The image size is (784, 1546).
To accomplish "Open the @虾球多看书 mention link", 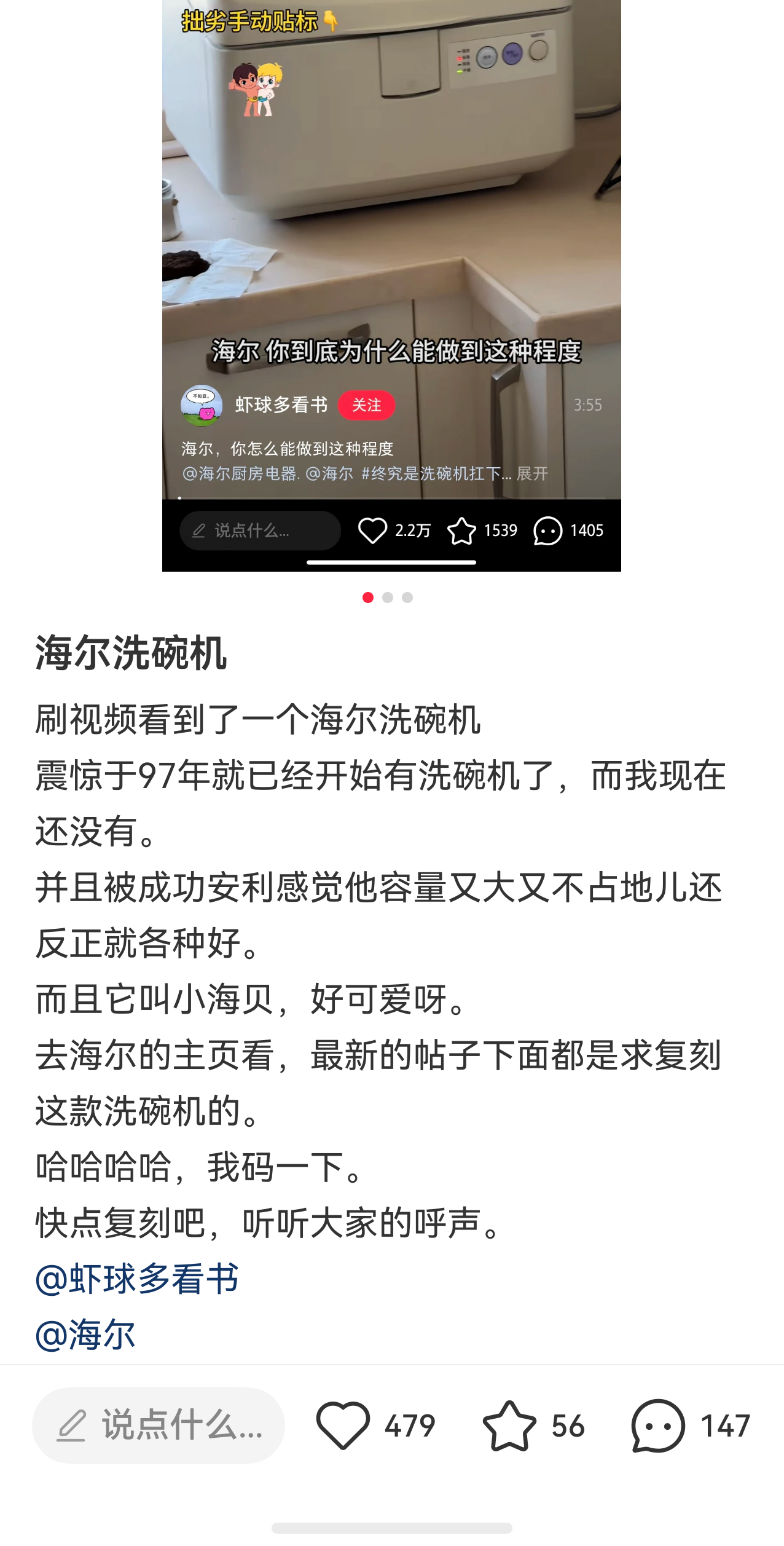I will click(137, 1279).
